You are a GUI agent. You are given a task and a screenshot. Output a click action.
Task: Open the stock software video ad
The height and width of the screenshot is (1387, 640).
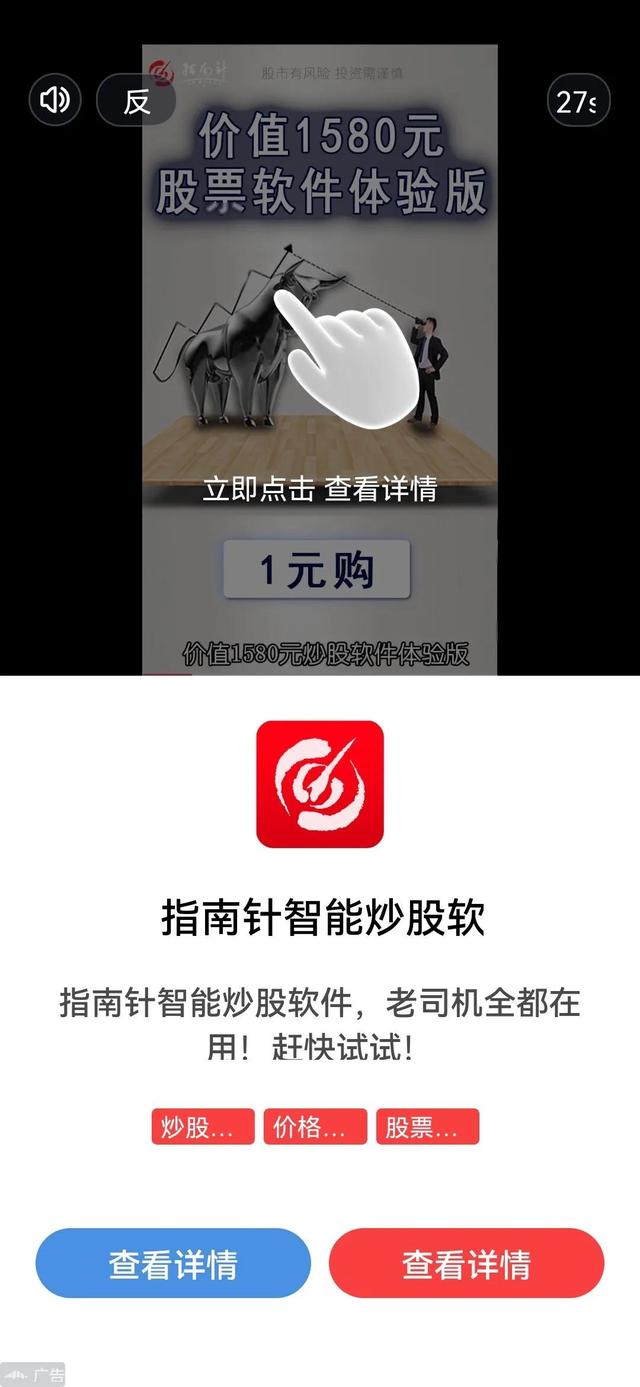pos(319,360)
